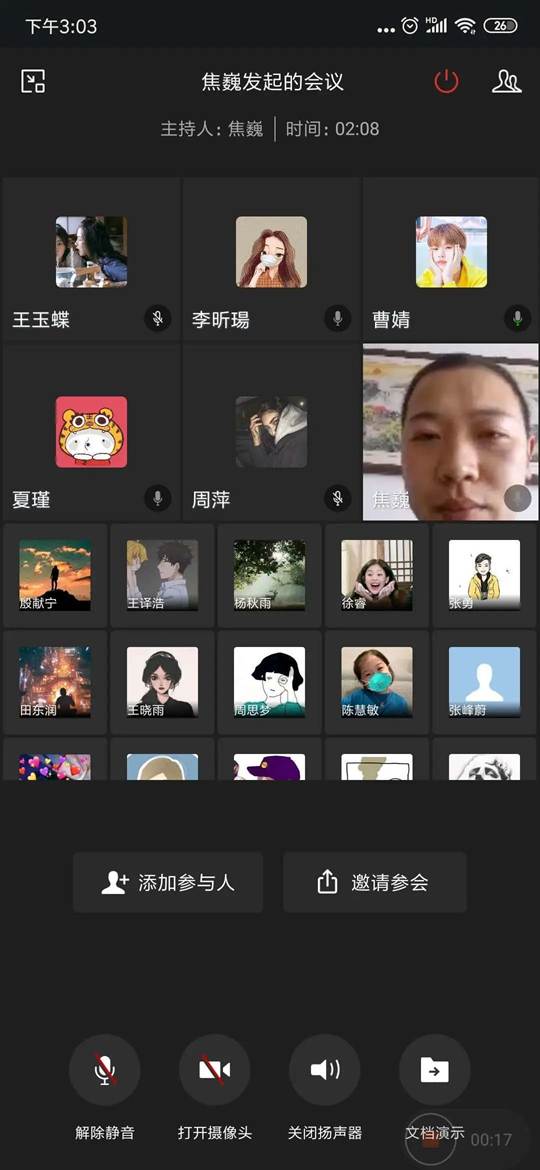Open the participants list icon
Image resolution: width=540 pixels, height=1170 pixels.
506,81
